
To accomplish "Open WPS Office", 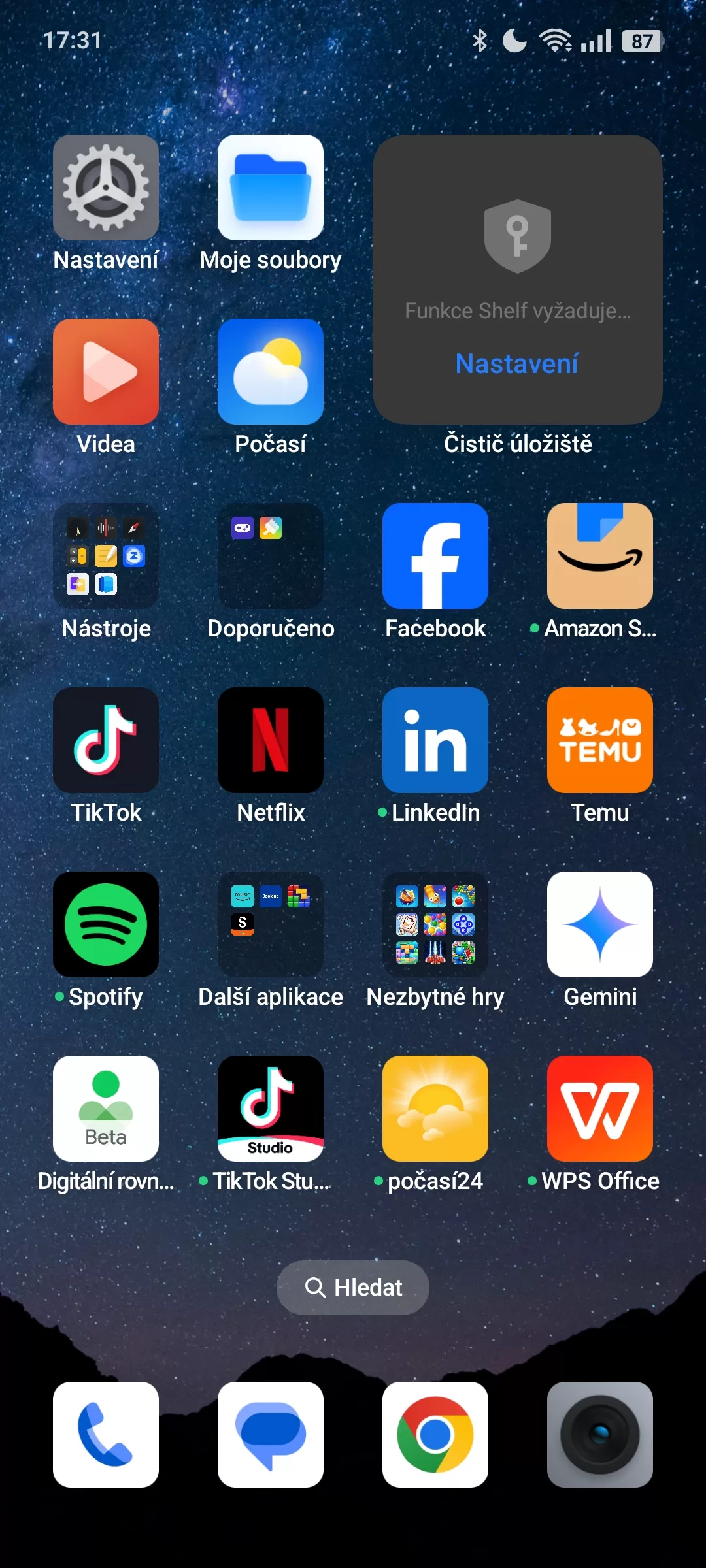I will coord(600,1109).
